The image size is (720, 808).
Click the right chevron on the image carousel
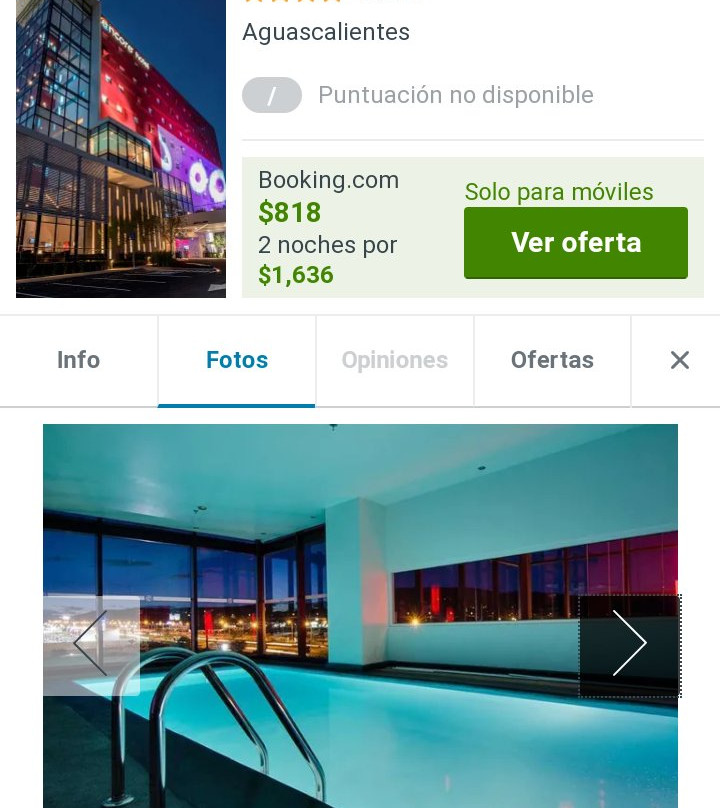(630, 644)
